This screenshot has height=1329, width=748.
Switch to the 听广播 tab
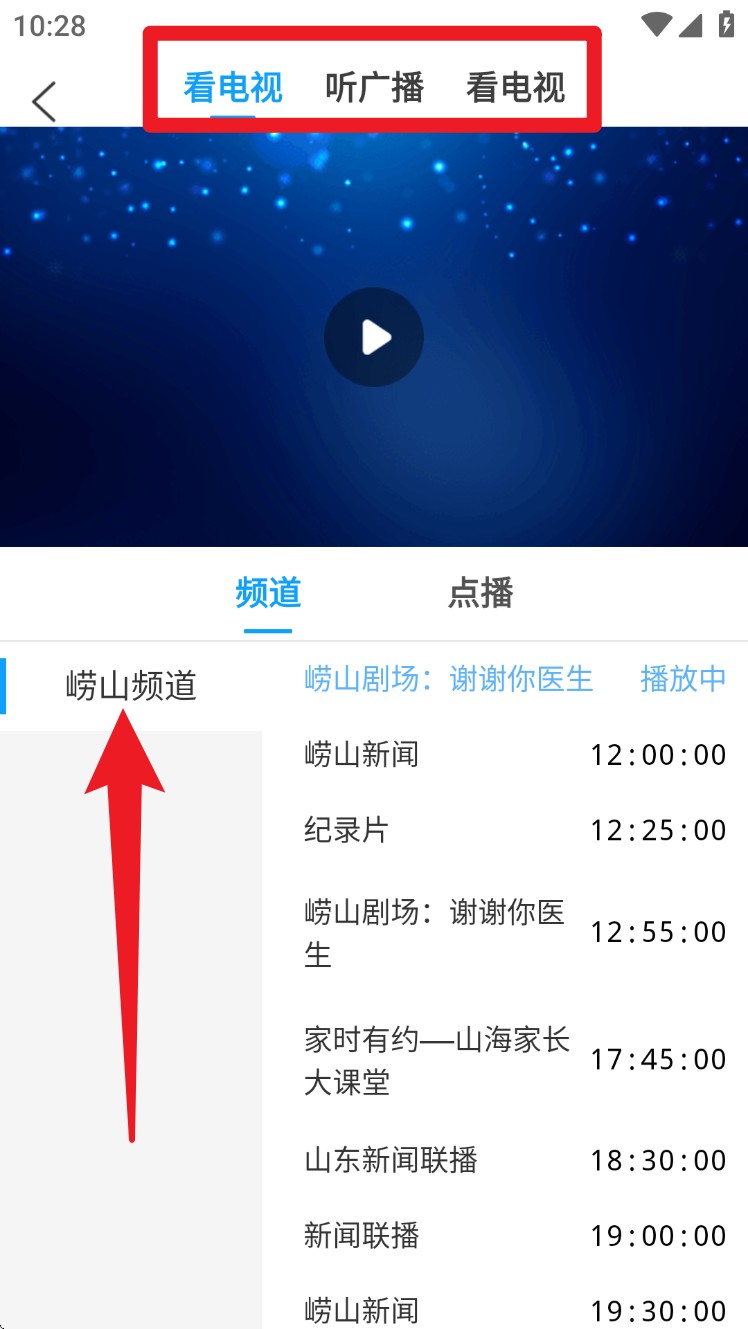tap(374, 88)
